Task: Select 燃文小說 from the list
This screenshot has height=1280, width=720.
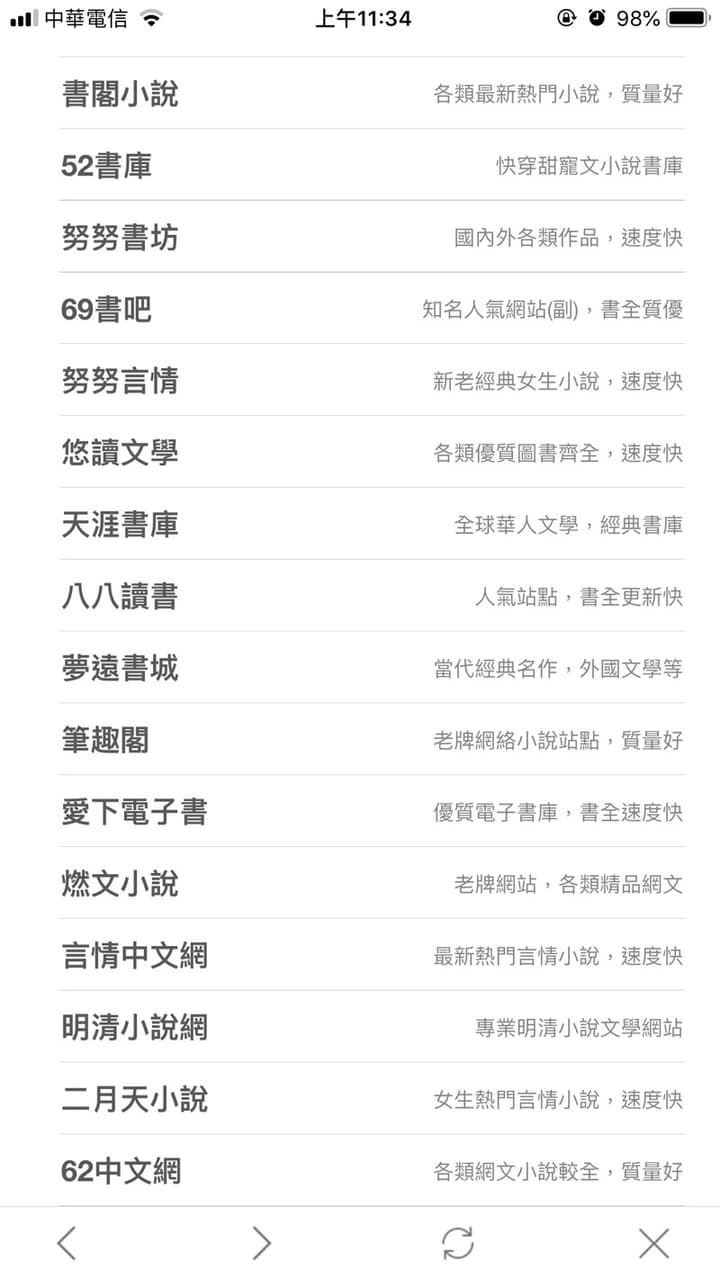Action: coord(120,884)
